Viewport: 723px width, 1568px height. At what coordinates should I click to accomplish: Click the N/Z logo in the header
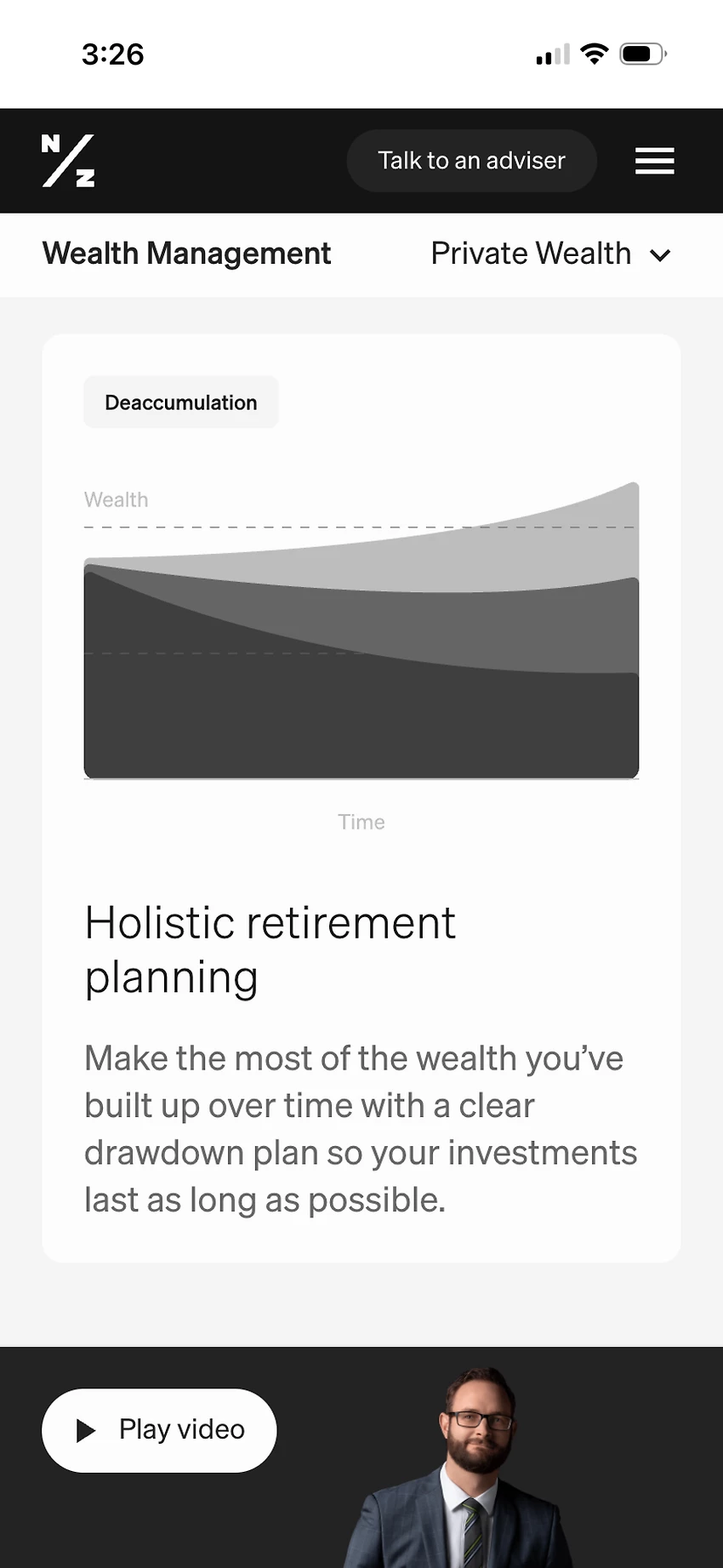point(67,161)
